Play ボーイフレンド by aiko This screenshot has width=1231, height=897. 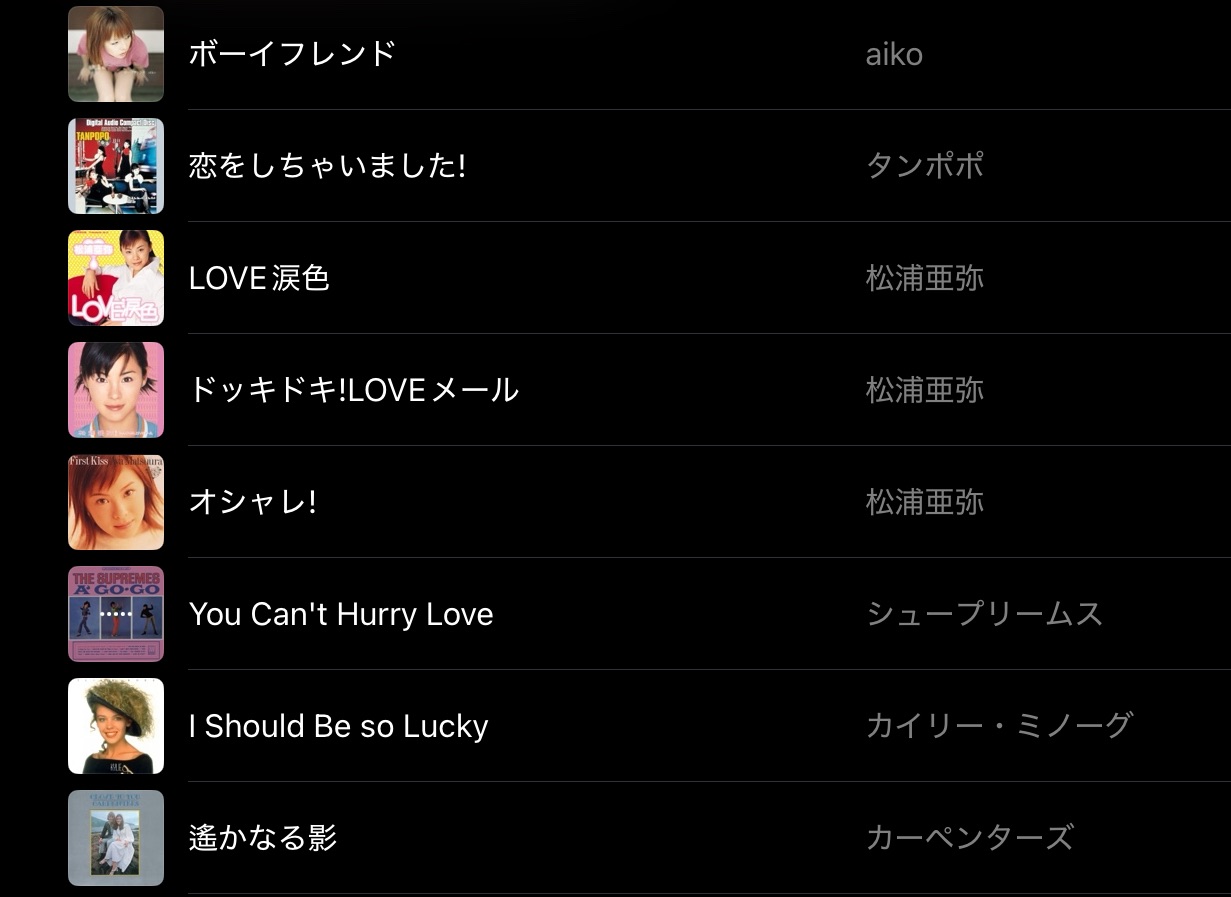pyautogui.click(x=292, y=54)
